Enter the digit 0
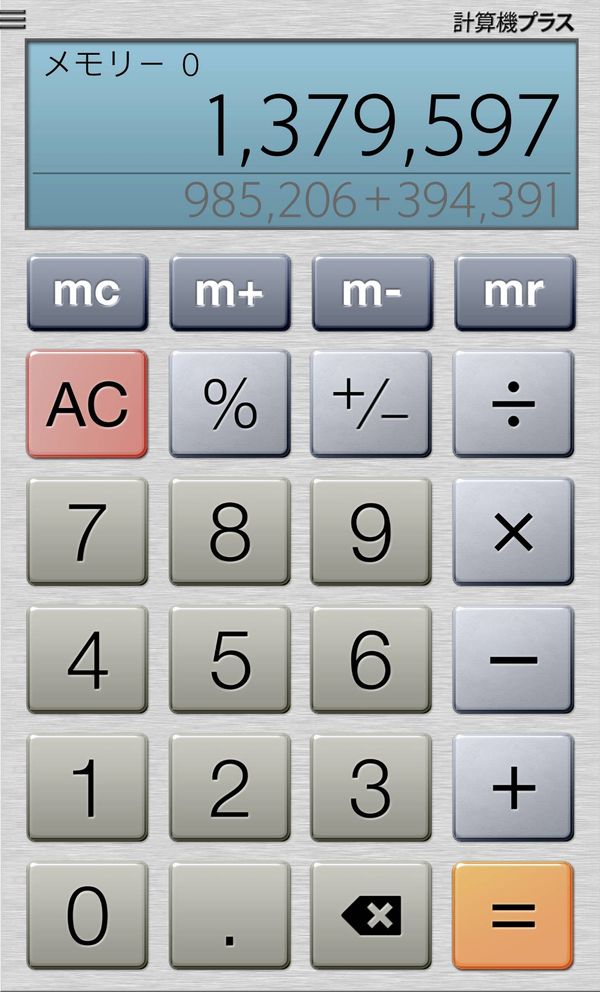 coord(87,915)
